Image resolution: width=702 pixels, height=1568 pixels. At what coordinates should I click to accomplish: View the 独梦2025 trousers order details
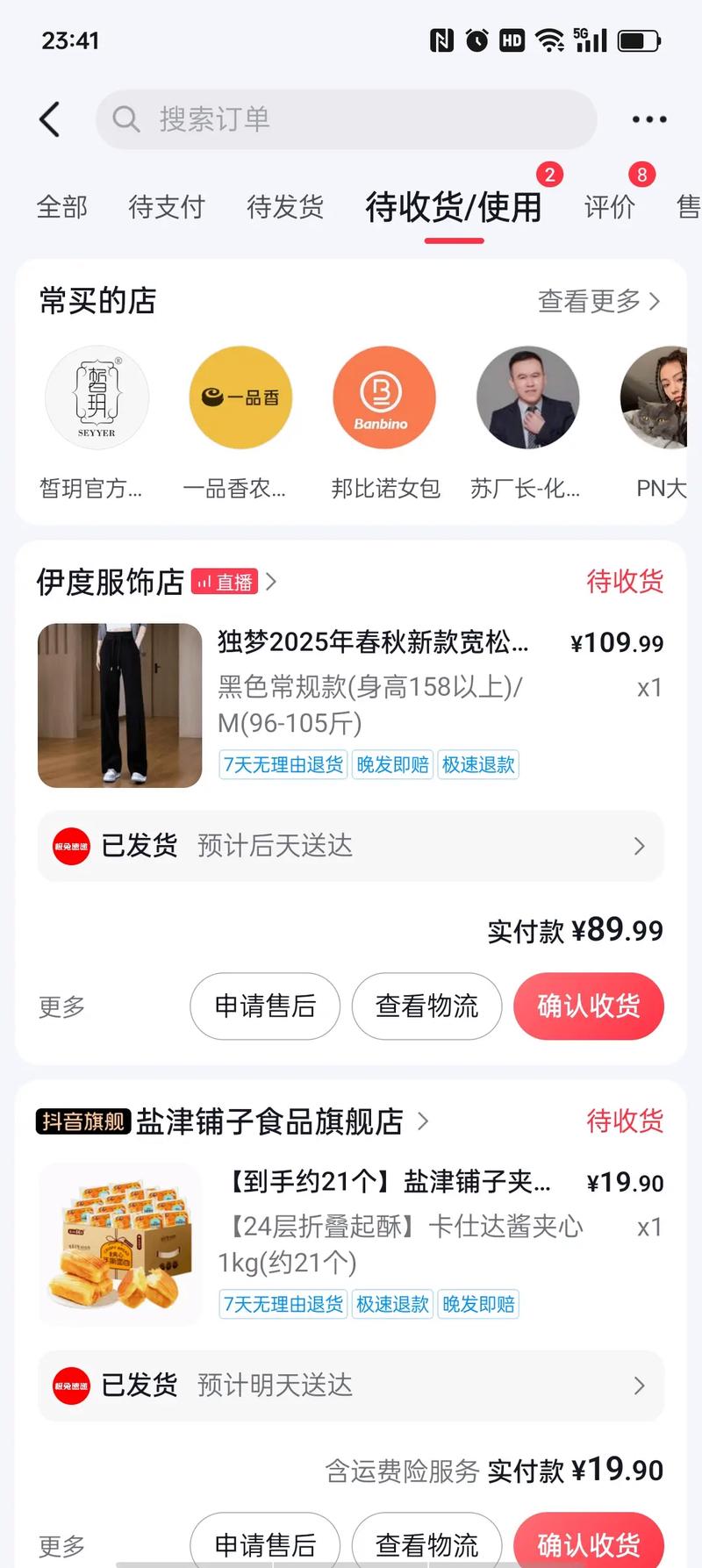(373, 642)
